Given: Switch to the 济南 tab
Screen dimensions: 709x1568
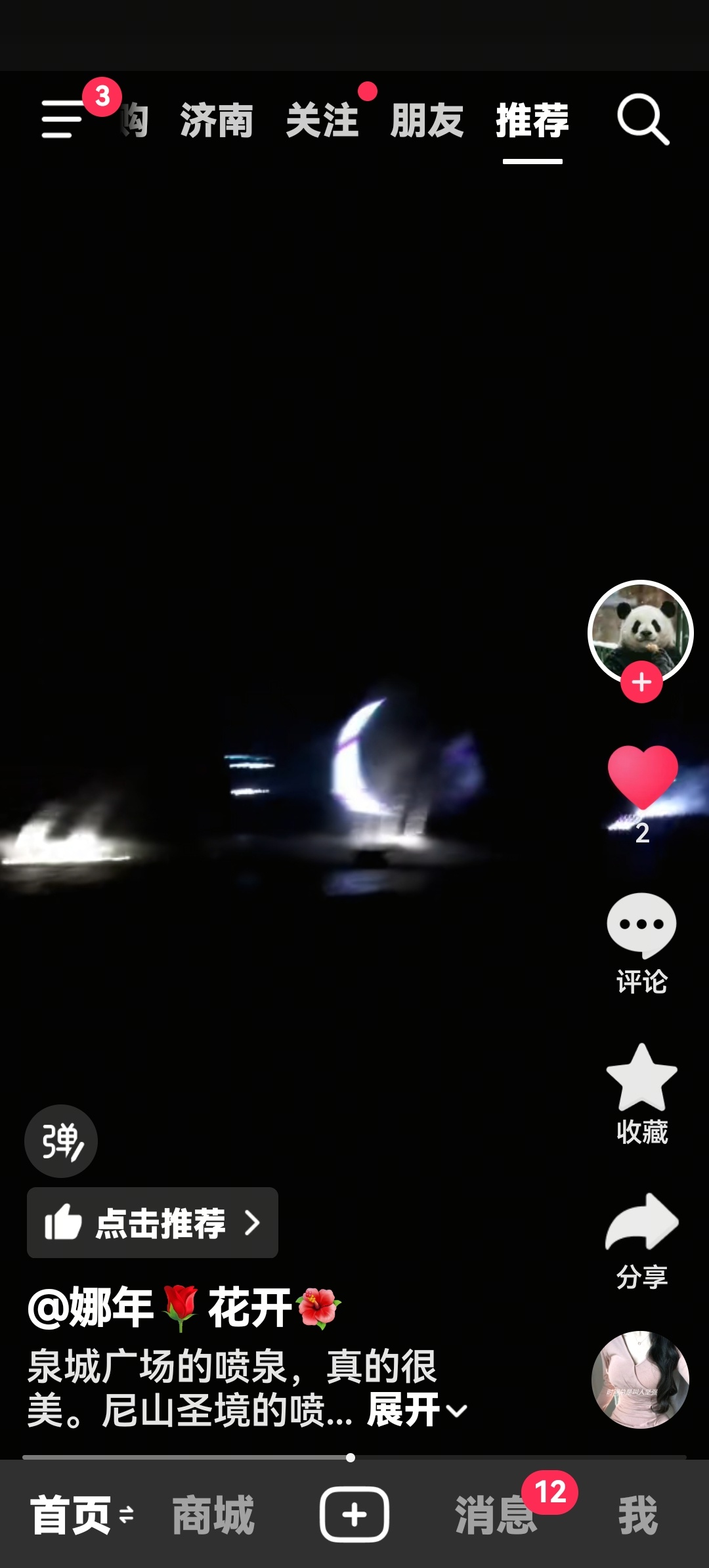Looking at the screenshot, I should (217, 121).
